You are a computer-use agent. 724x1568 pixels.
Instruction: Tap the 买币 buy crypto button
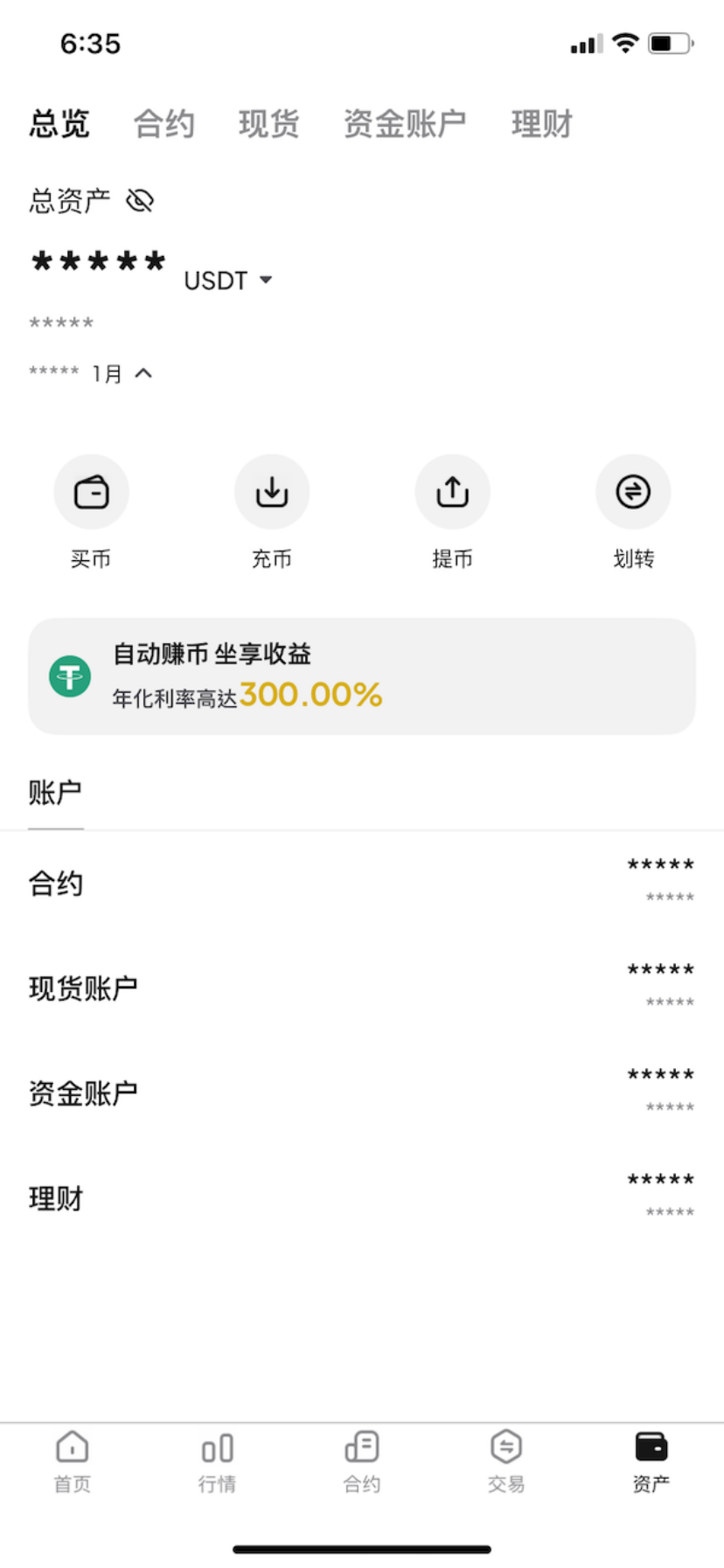91,493
